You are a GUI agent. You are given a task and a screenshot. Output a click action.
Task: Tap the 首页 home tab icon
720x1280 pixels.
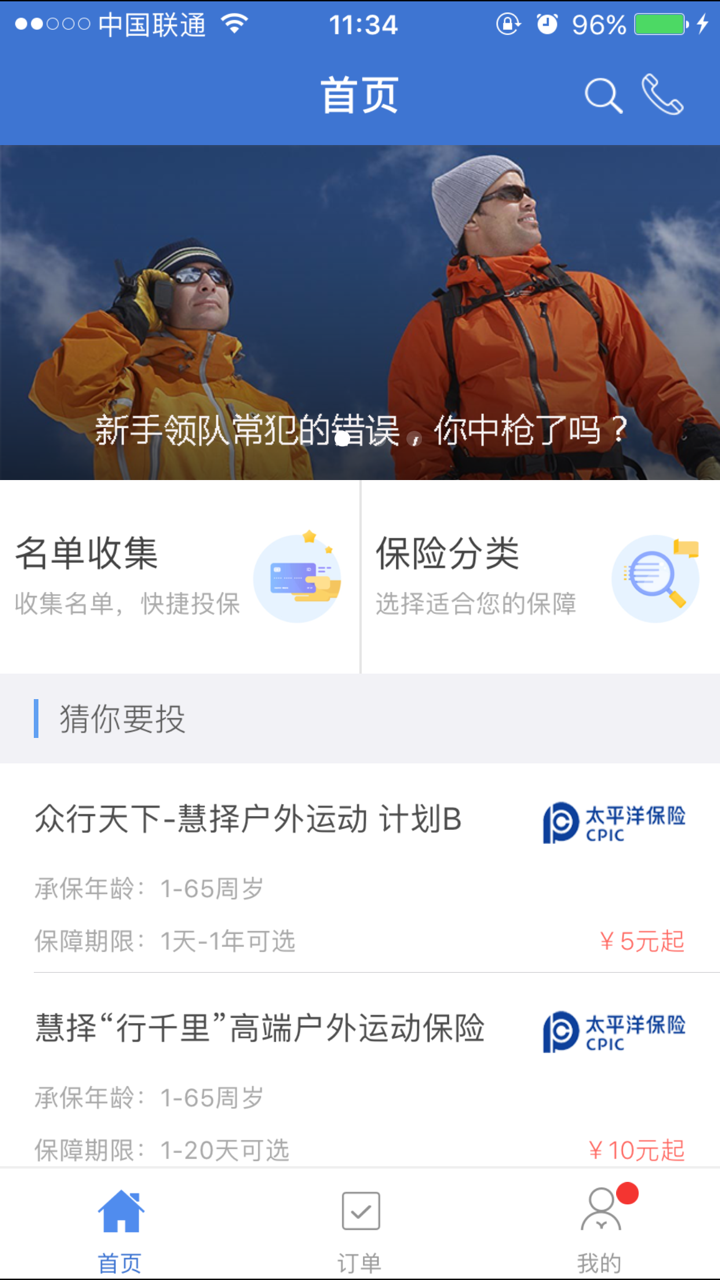pyautogui.click(x=119, y=1210)
